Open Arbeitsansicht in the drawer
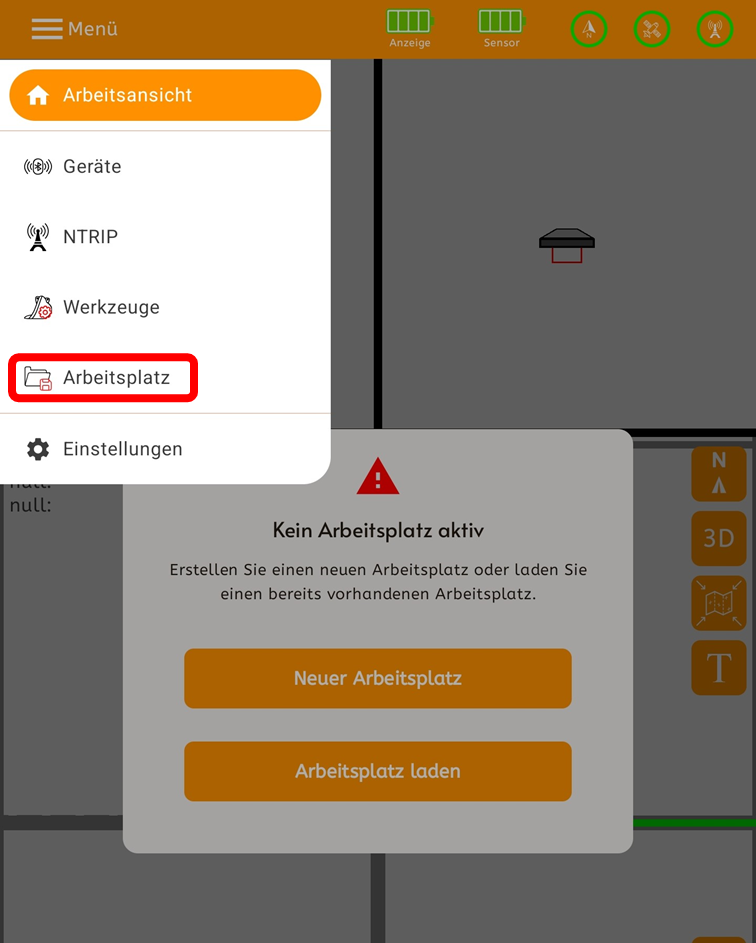Screen dimensions: 756x943 165,95
